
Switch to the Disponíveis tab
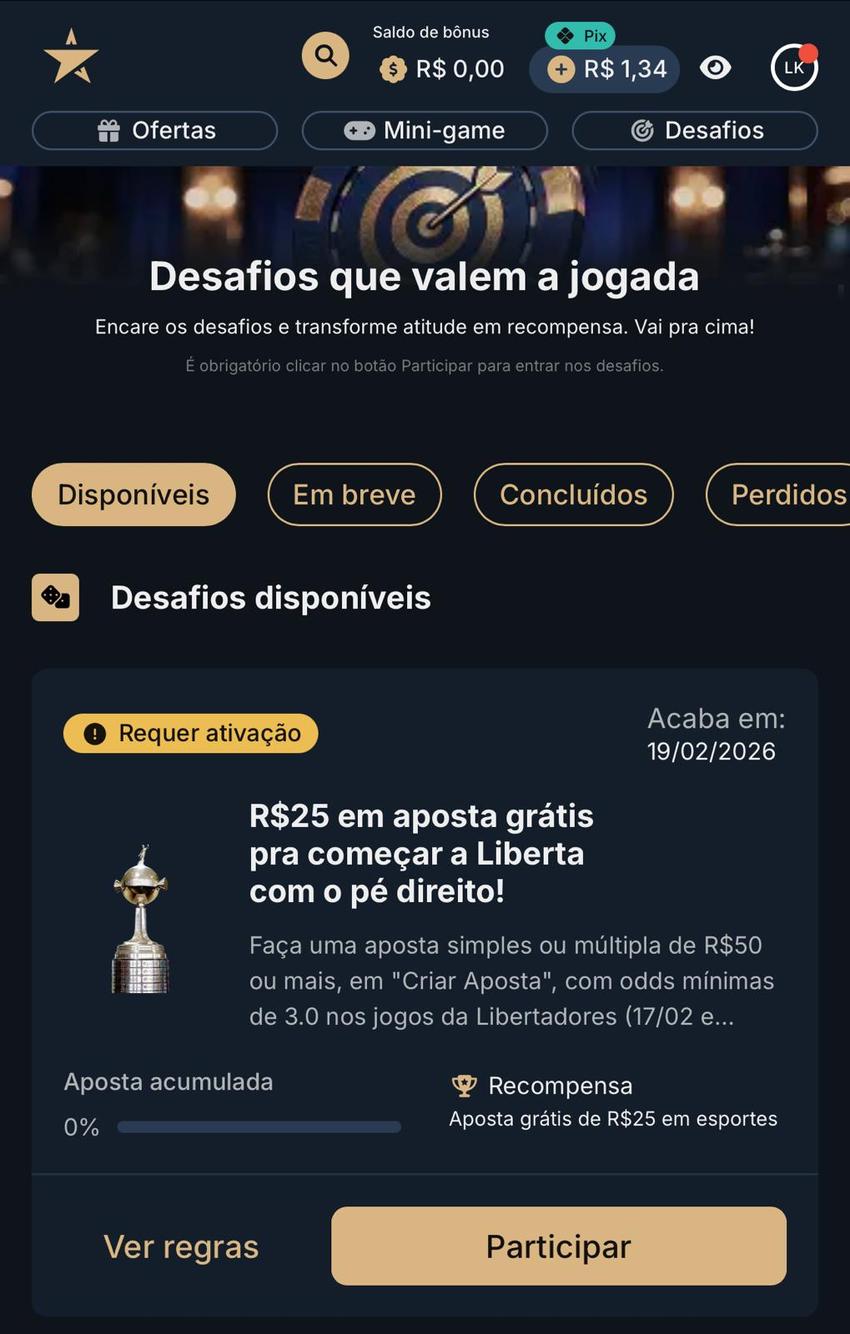pyautogui.click(x=133, y=493)
